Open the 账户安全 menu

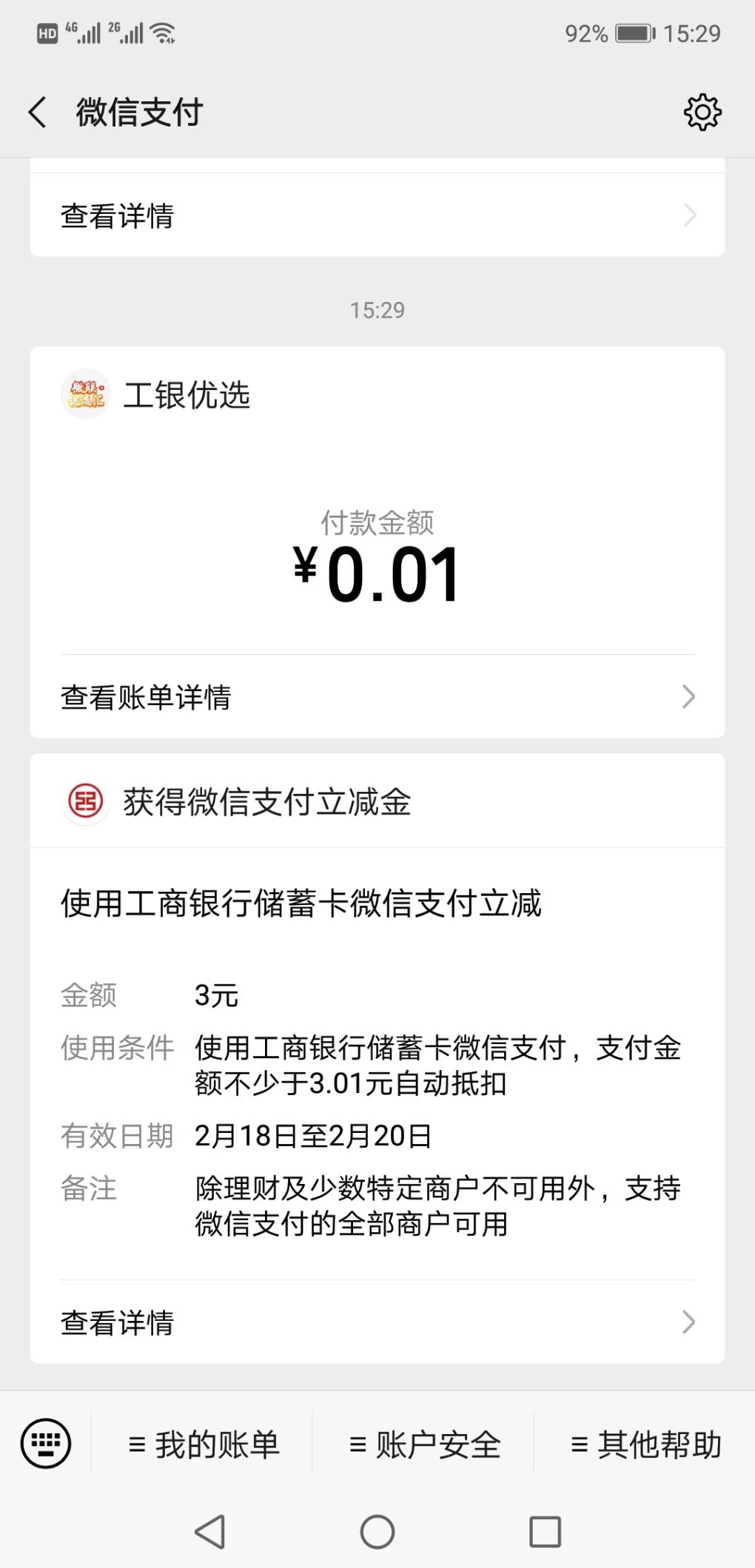[x=424, y=1444]
